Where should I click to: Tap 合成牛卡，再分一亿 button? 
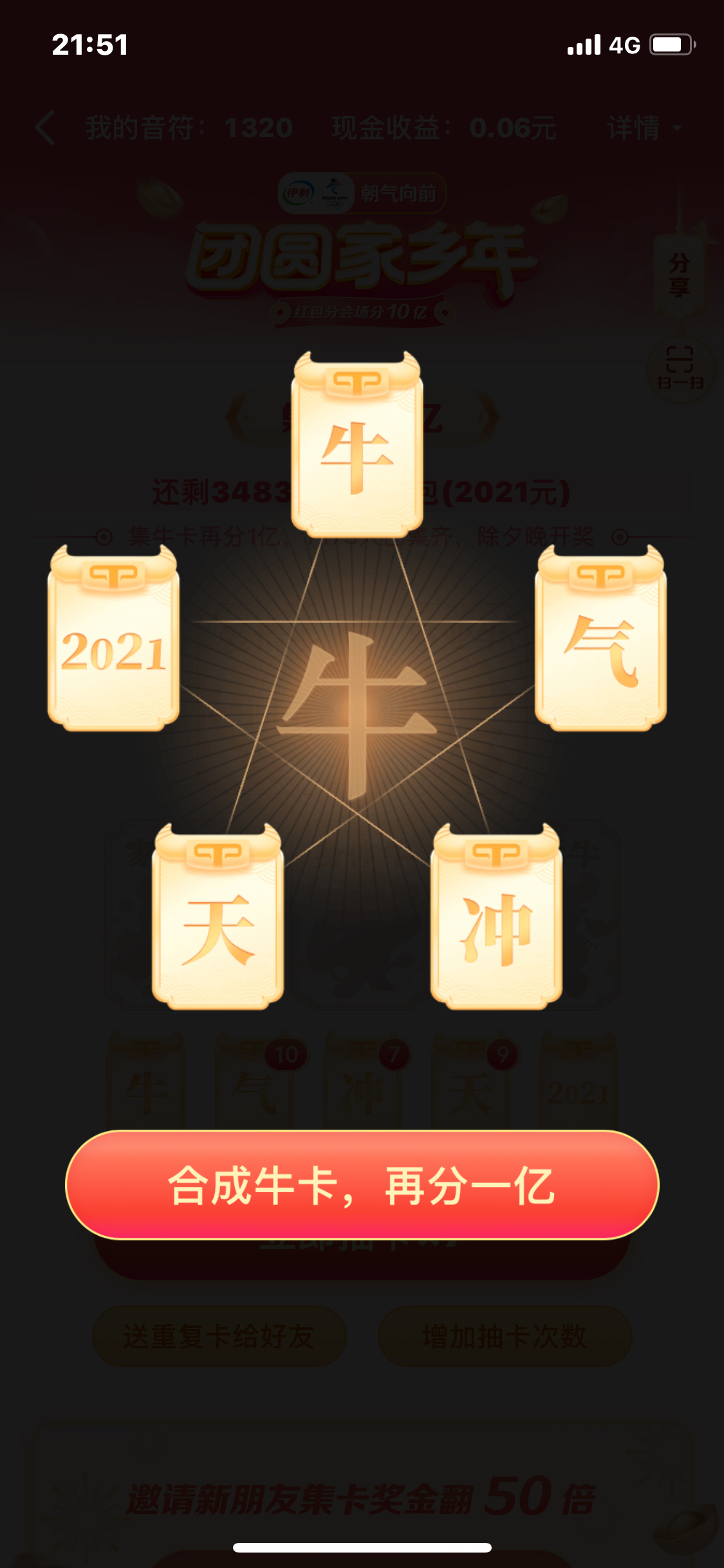pyautogui.click(x=362, y=1184)
